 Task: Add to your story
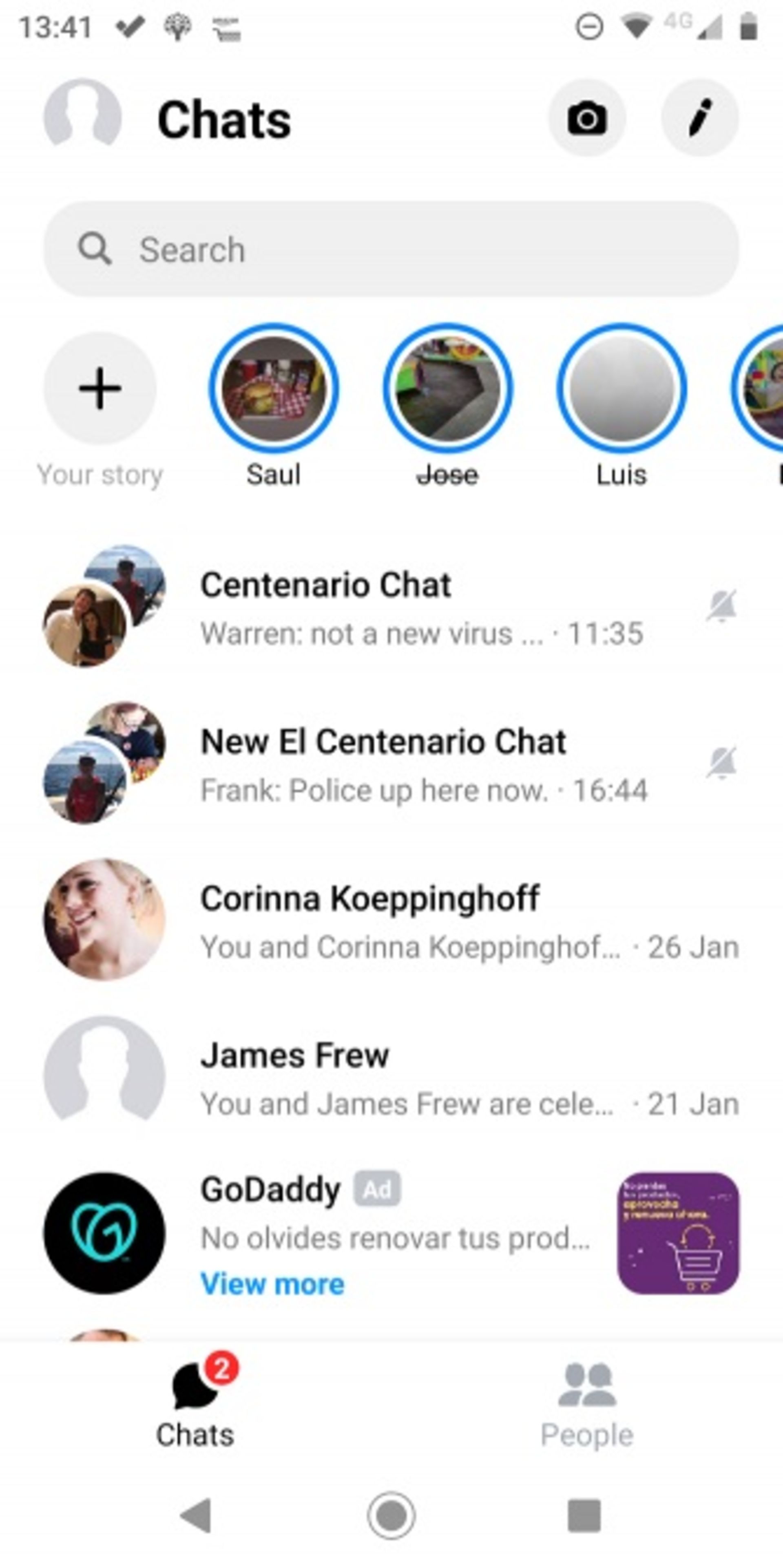click(x=100, y=389)
